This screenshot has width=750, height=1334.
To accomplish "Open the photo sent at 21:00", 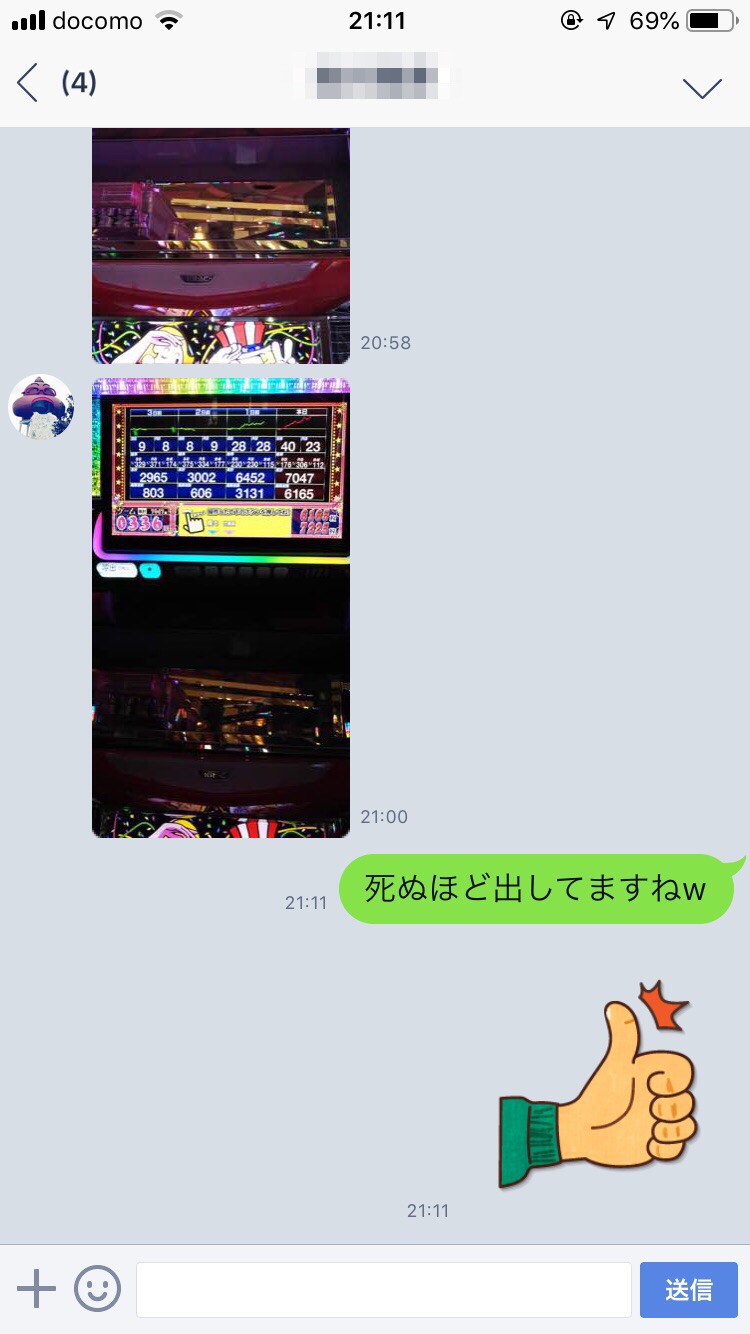I will [x=220, y=607].
